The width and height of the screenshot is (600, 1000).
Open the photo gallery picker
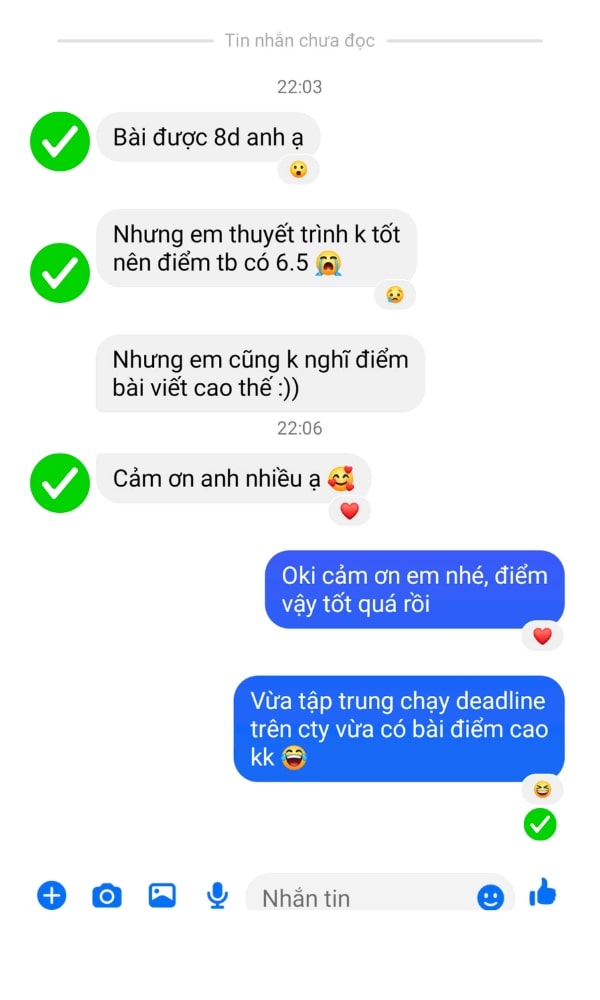pos(162,895)
